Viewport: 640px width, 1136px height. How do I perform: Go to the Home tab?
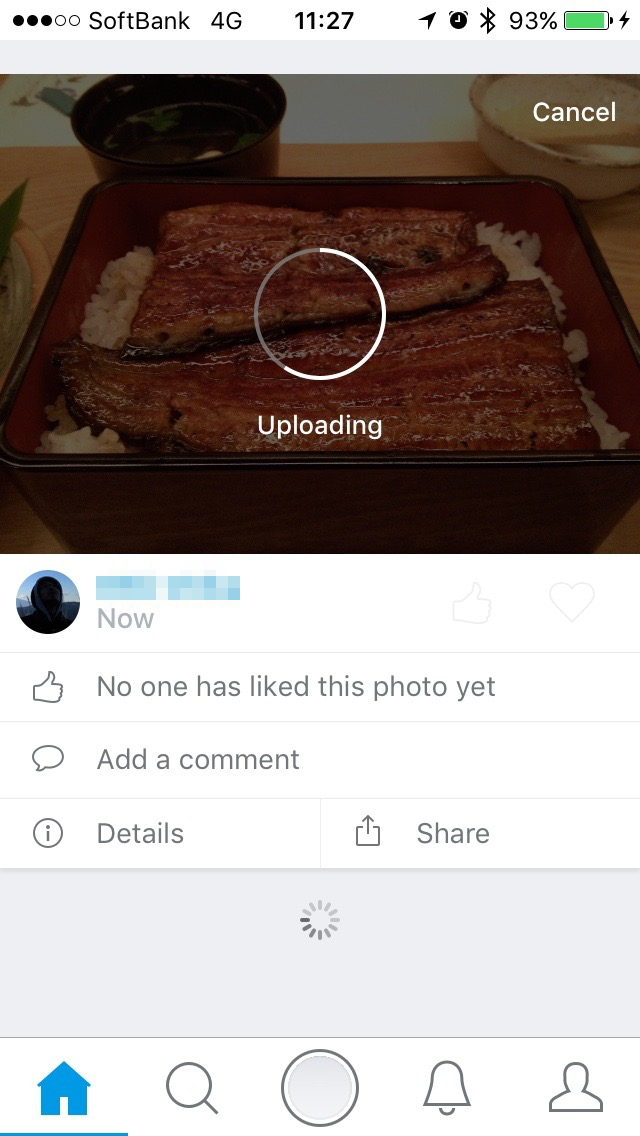pyautogui.click(x=64, y=1087)
